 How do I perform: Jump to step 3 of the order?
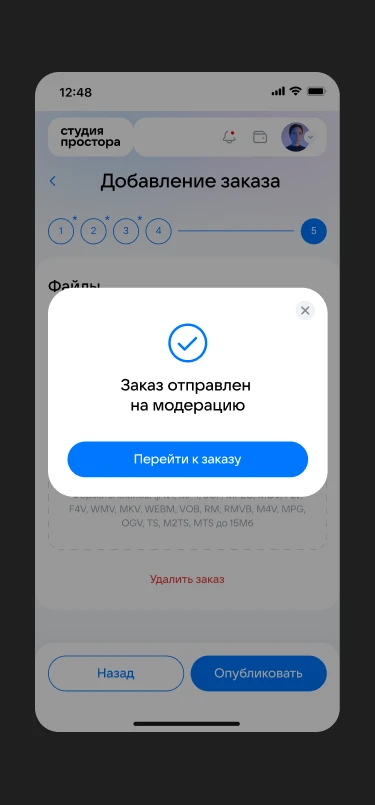(x=126, y=231)
